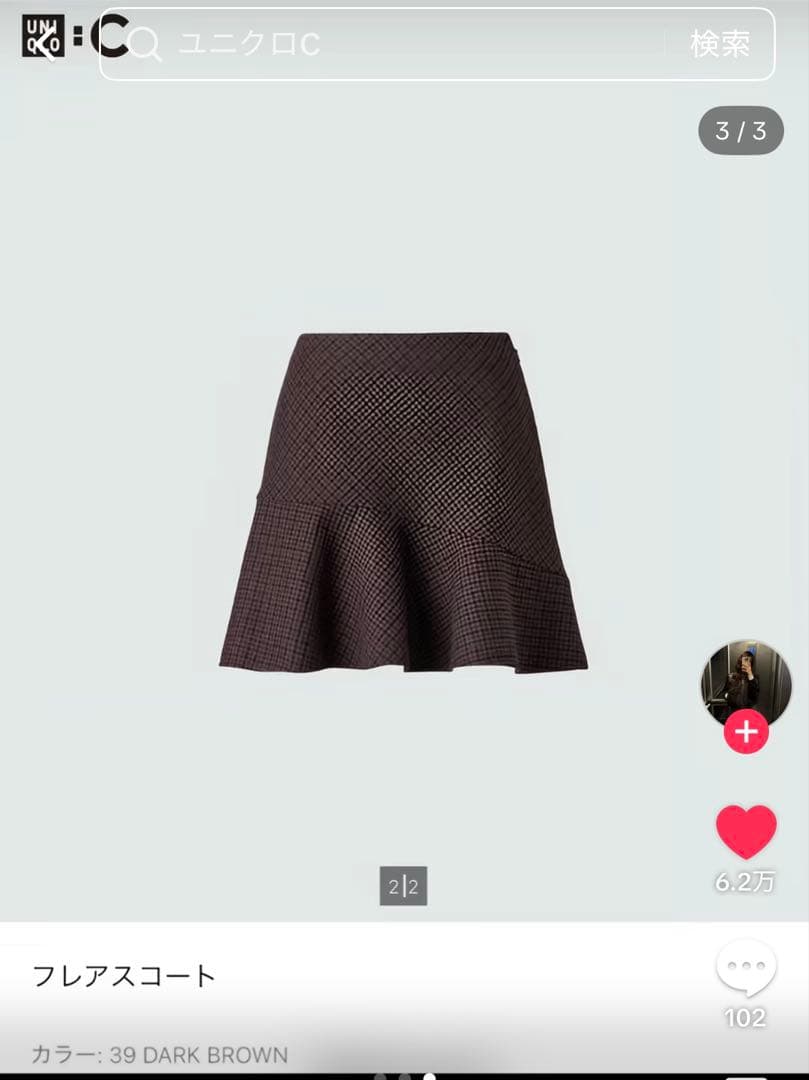The height and width of the screenshot is (1080, 809).
Task: Tap the 検索 search button
Action: [x=719, y=44]
